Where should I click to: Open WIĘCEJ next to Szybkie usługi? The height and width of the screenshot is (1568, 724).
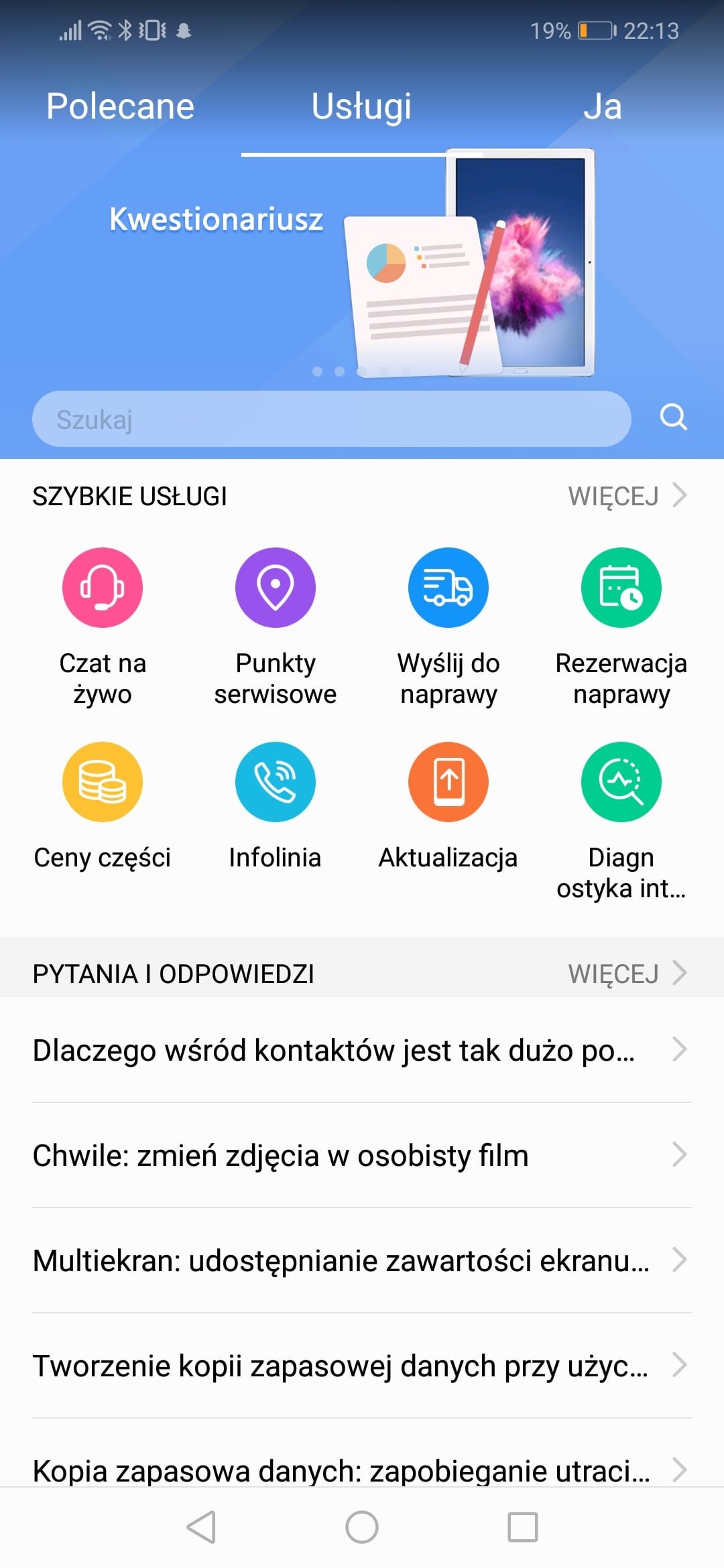click(627, 497)
